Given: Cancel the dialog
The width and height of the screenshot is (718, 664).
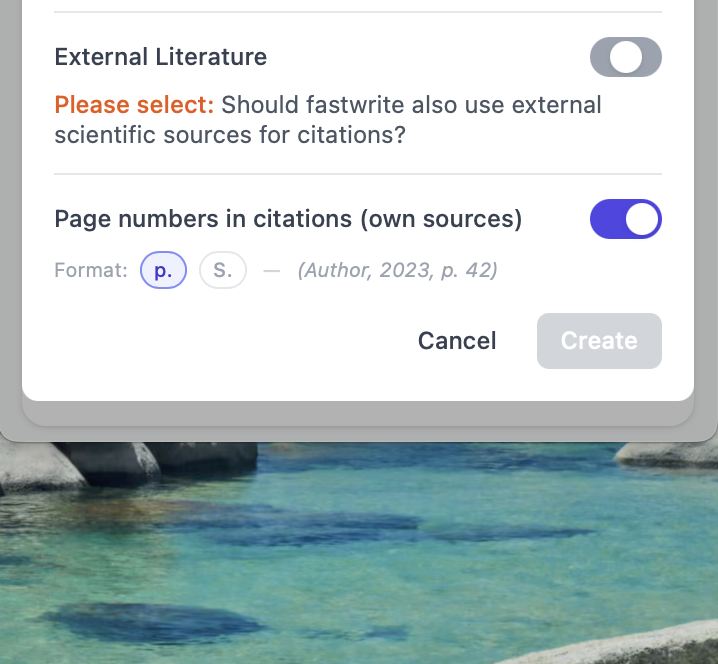Looking at the screenshot, I should point(457,341).
